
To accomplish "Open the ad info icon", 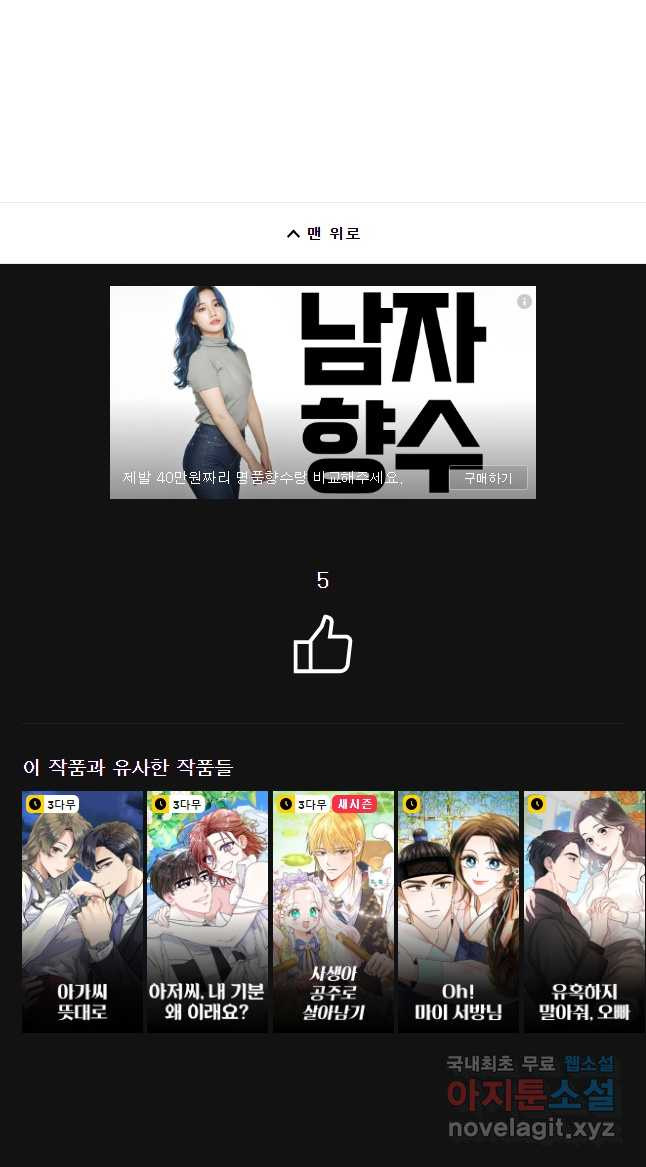I will point(524,301).
